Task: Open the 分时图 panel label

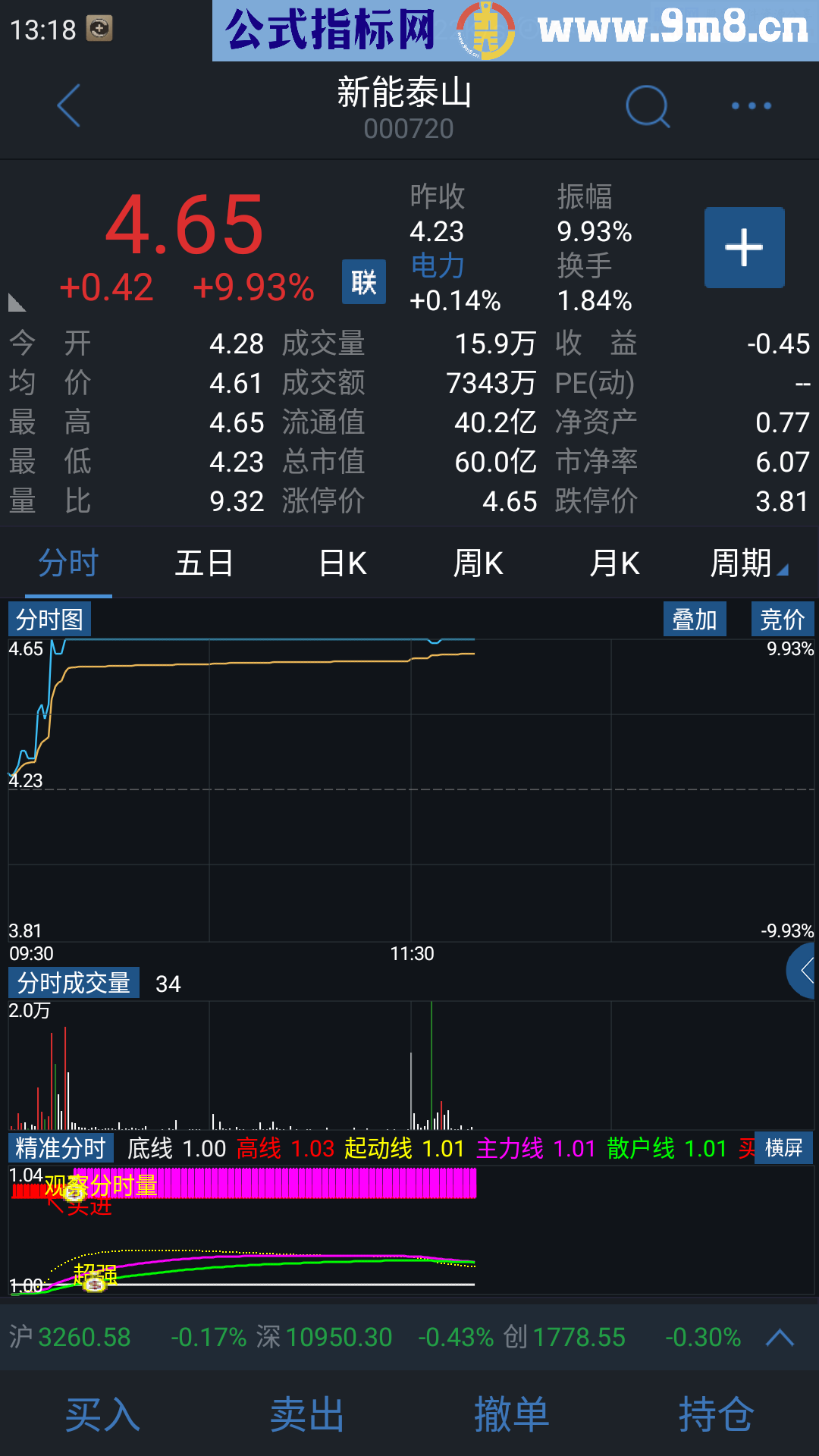Action: (49, 619)
